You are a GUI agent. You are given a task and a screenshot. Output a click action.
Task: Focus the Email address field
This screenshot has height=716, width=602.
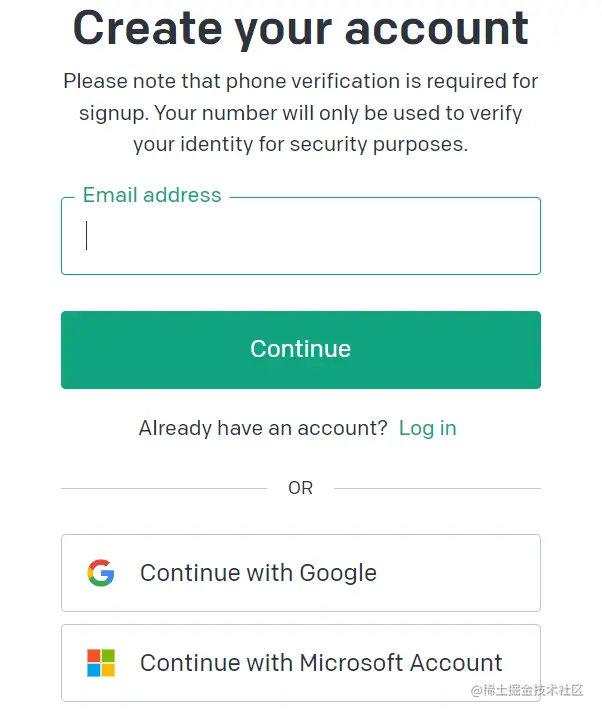point(300,236)
